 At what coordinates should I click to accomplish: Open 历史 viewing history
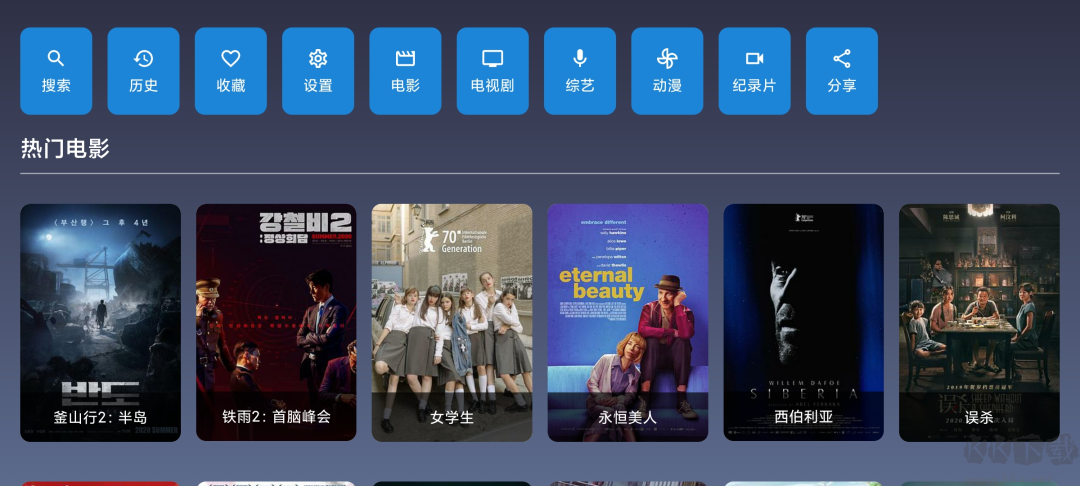(x=143, y=71)
